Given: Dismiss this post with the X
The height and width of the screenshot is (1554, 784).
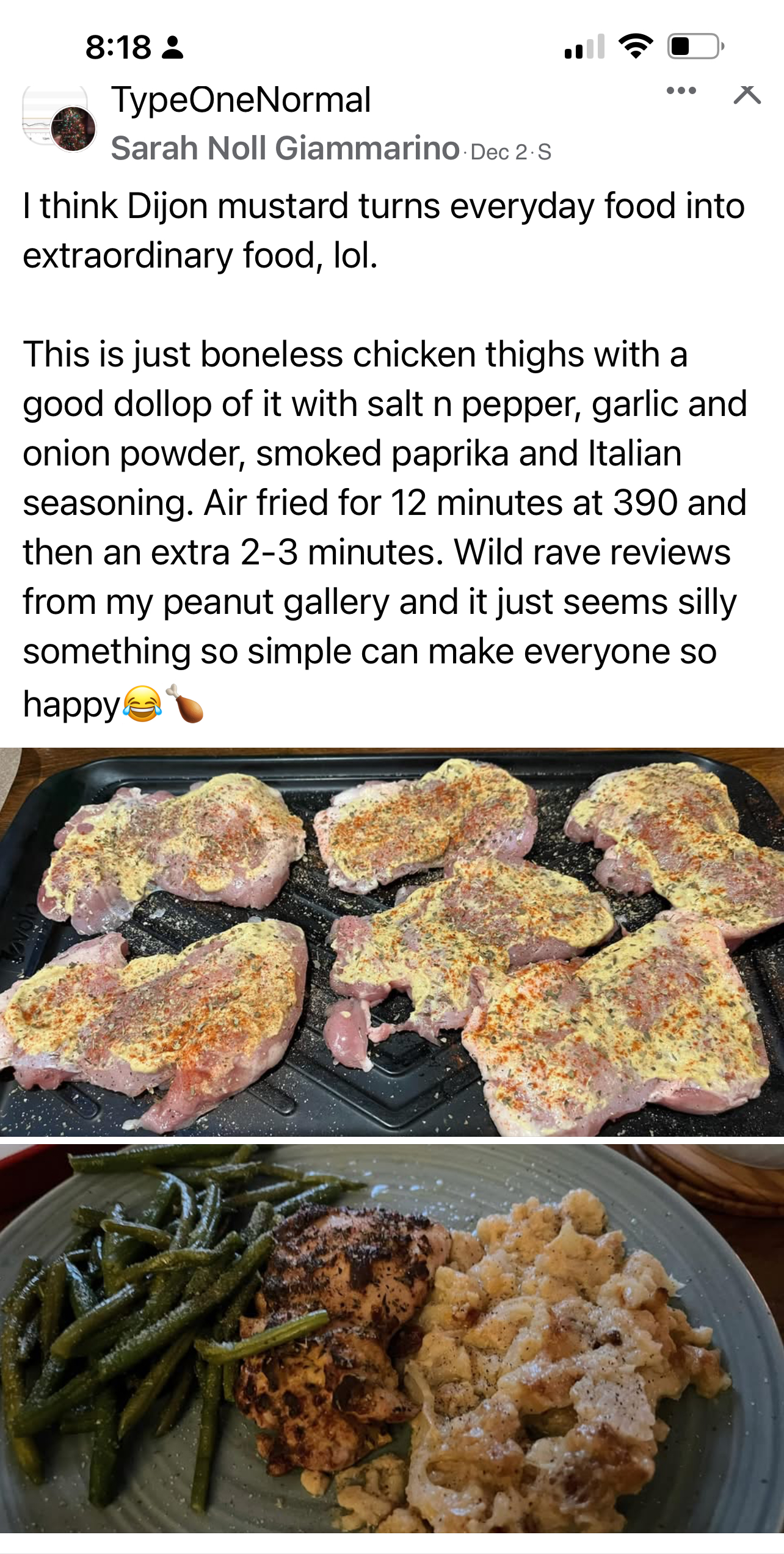Looking at the screenshot, I should [747, 94].
